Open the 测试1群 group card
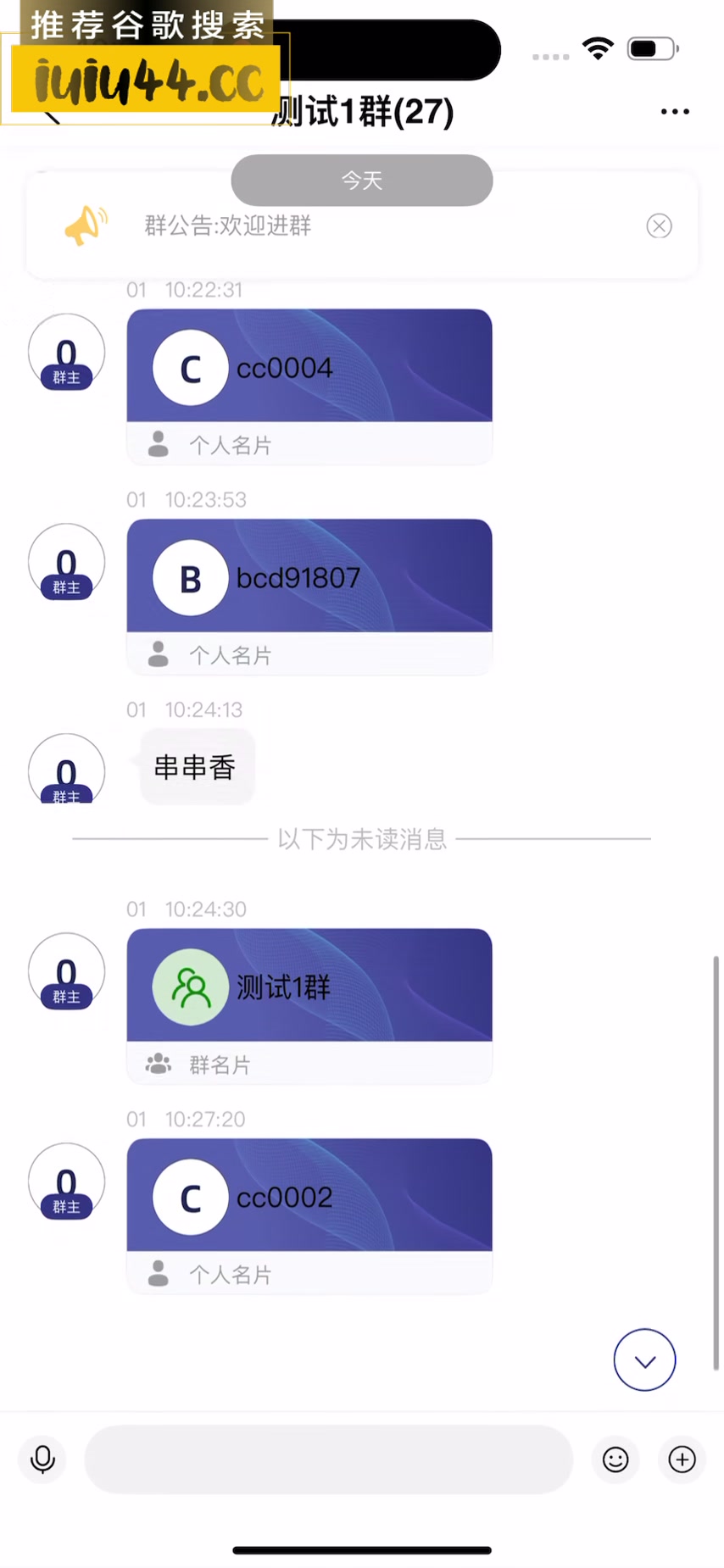Image resolution: width=724 pixels, height=1568 pixels. pos(309,1005)
